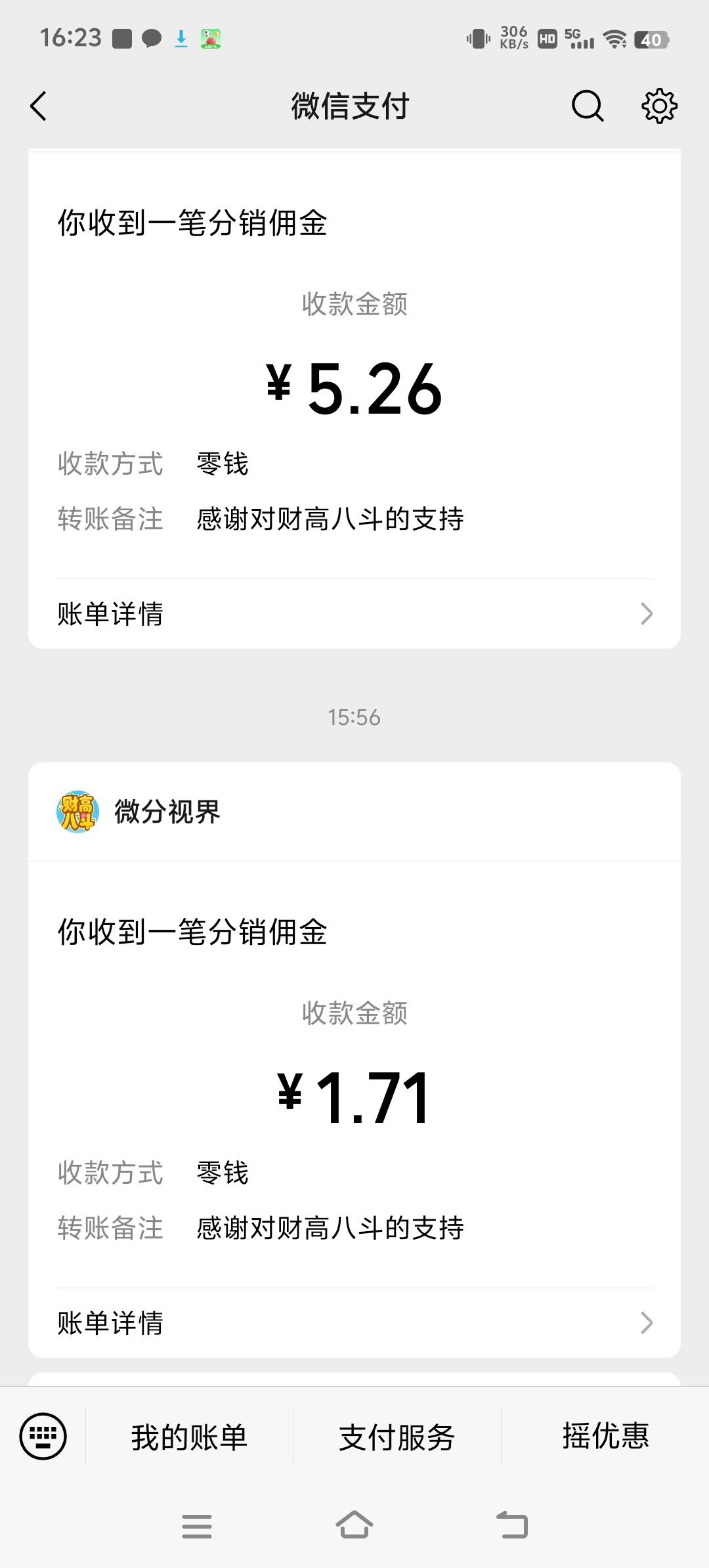The image size is (709, 1568).
Task: Open the settings gear
Action: (x=659, y=106)
